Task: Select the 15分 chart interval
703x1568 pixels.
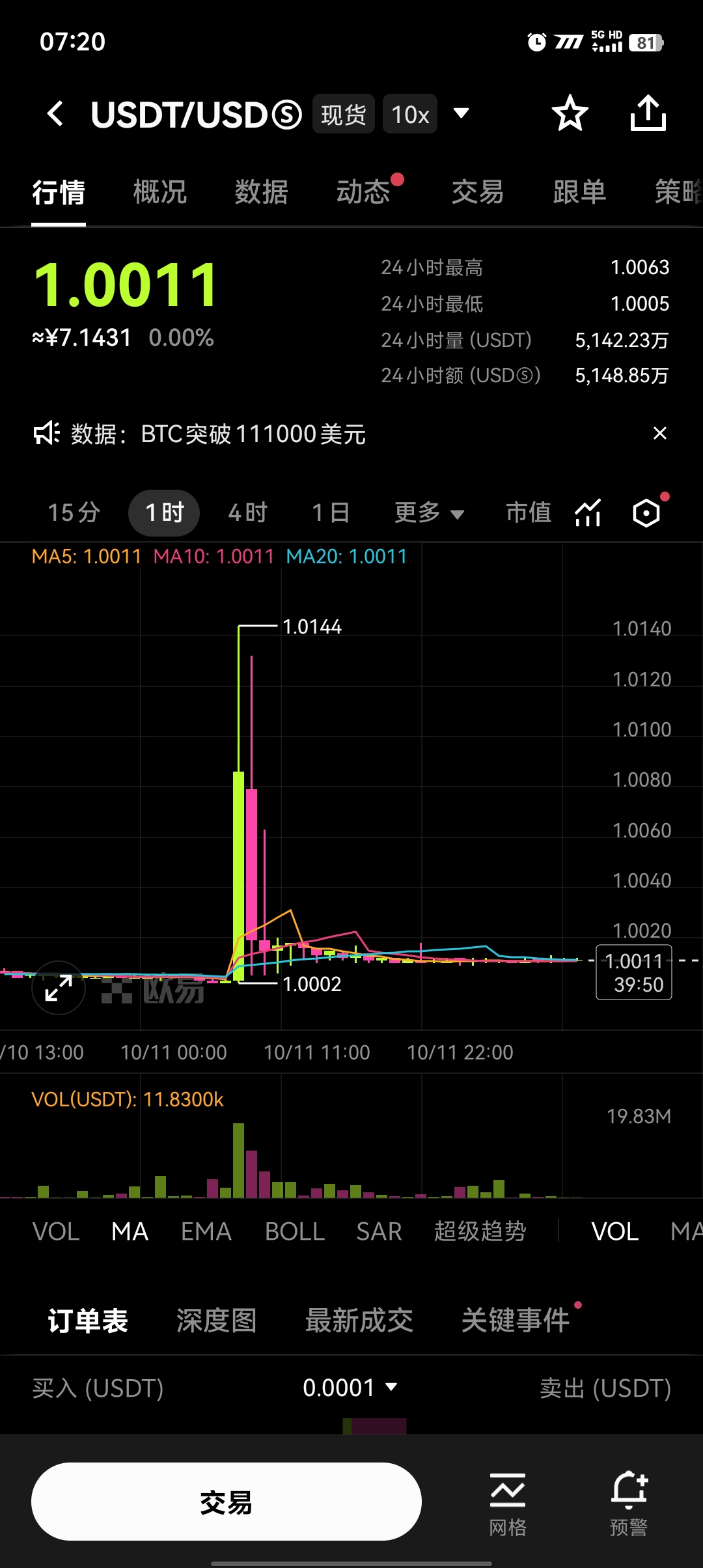Action: click(74, 513)
